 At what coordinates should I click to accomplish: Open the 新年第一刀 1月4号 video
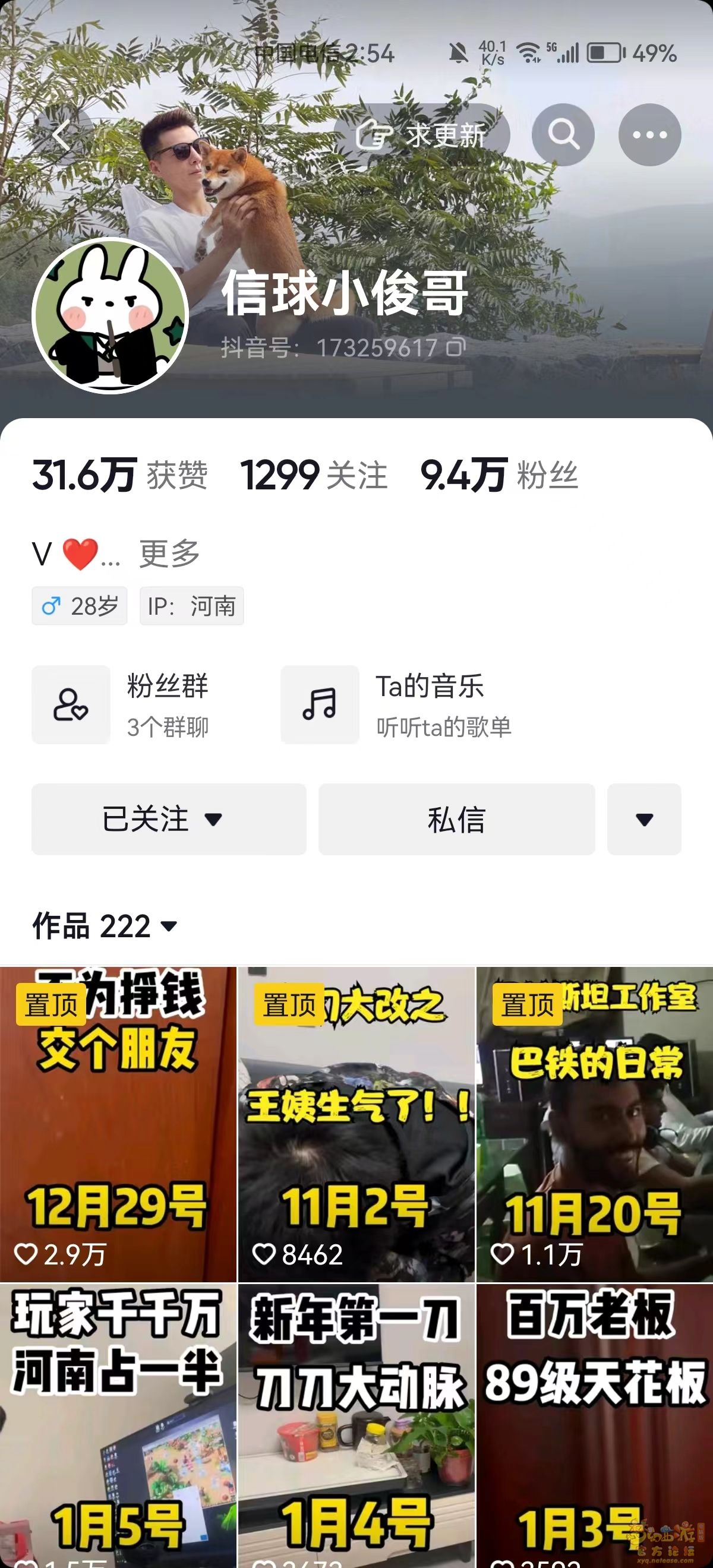(x=356, y=1424)
